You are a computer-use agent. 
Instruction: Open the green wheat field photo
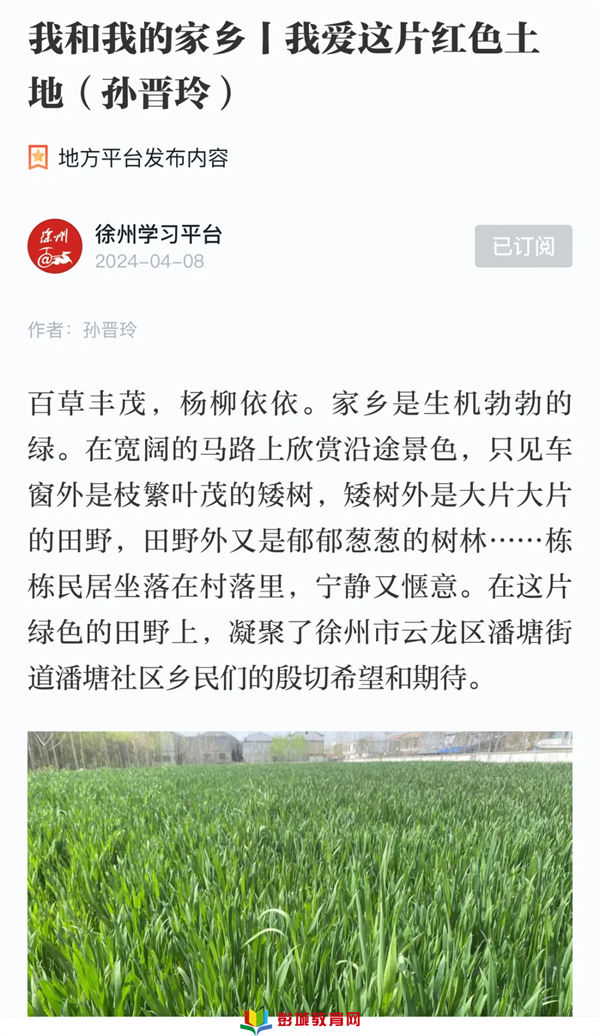click(x=299, y=873)
